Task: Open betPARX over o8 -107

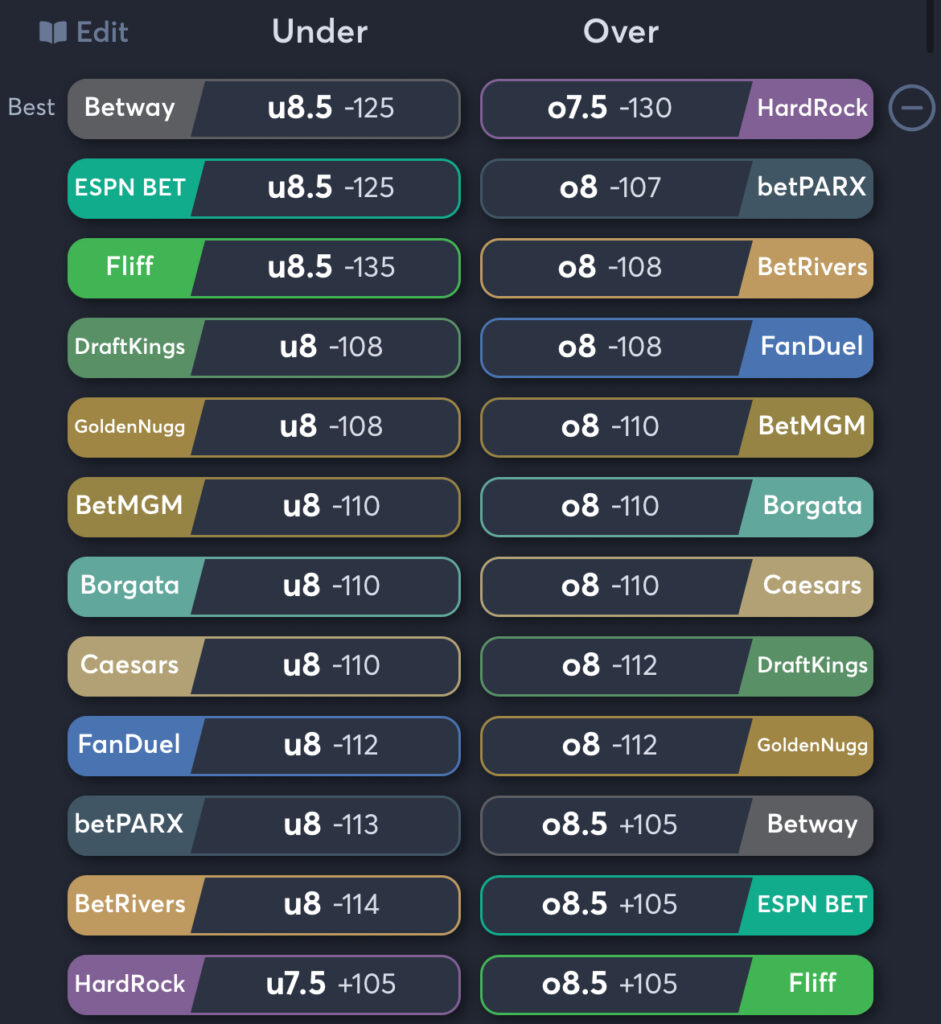Action: click(677, 188)
